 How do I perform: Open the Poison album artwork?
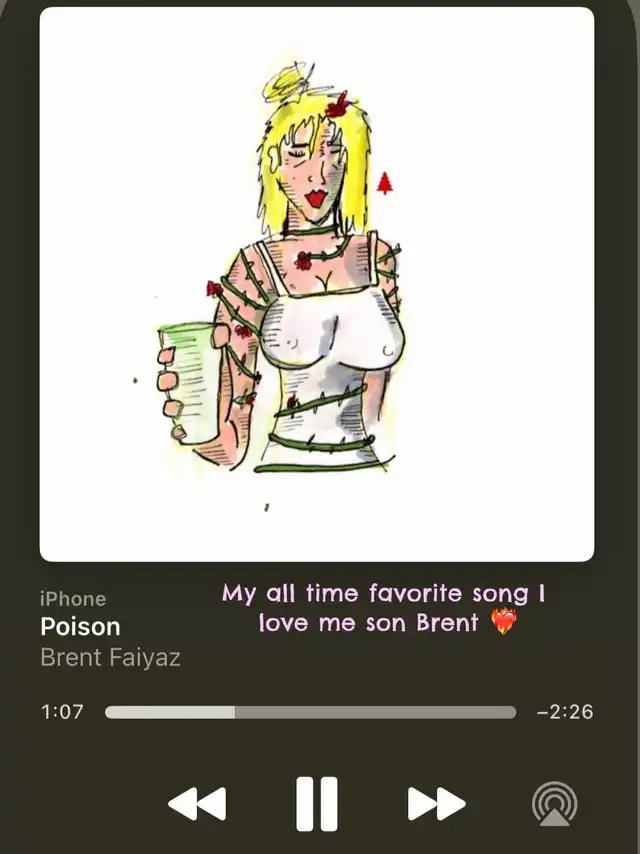click(316, 285)
